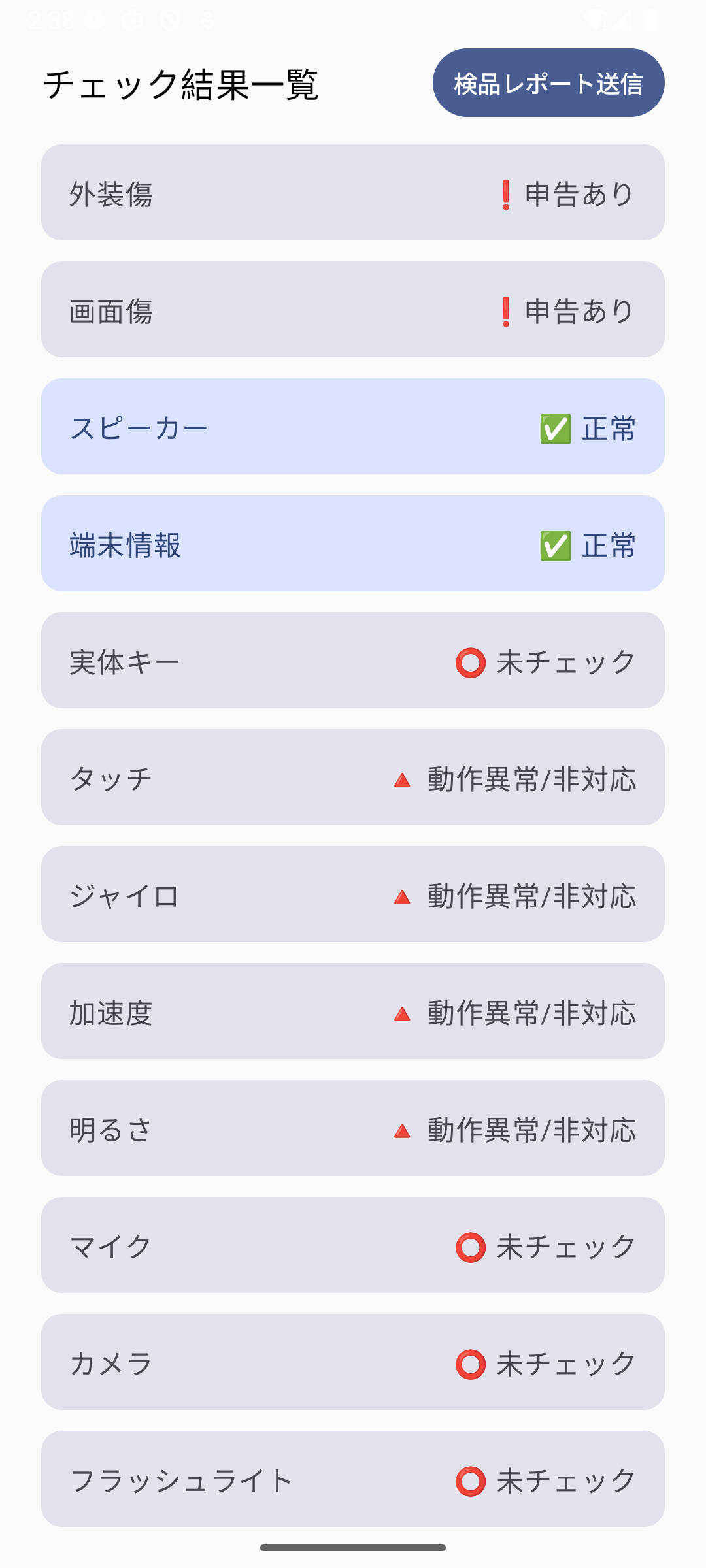Screen dimensions: 706x1568
Task: Click the red circle icon next to フラッシュライト
Action: coord(469,1480)
